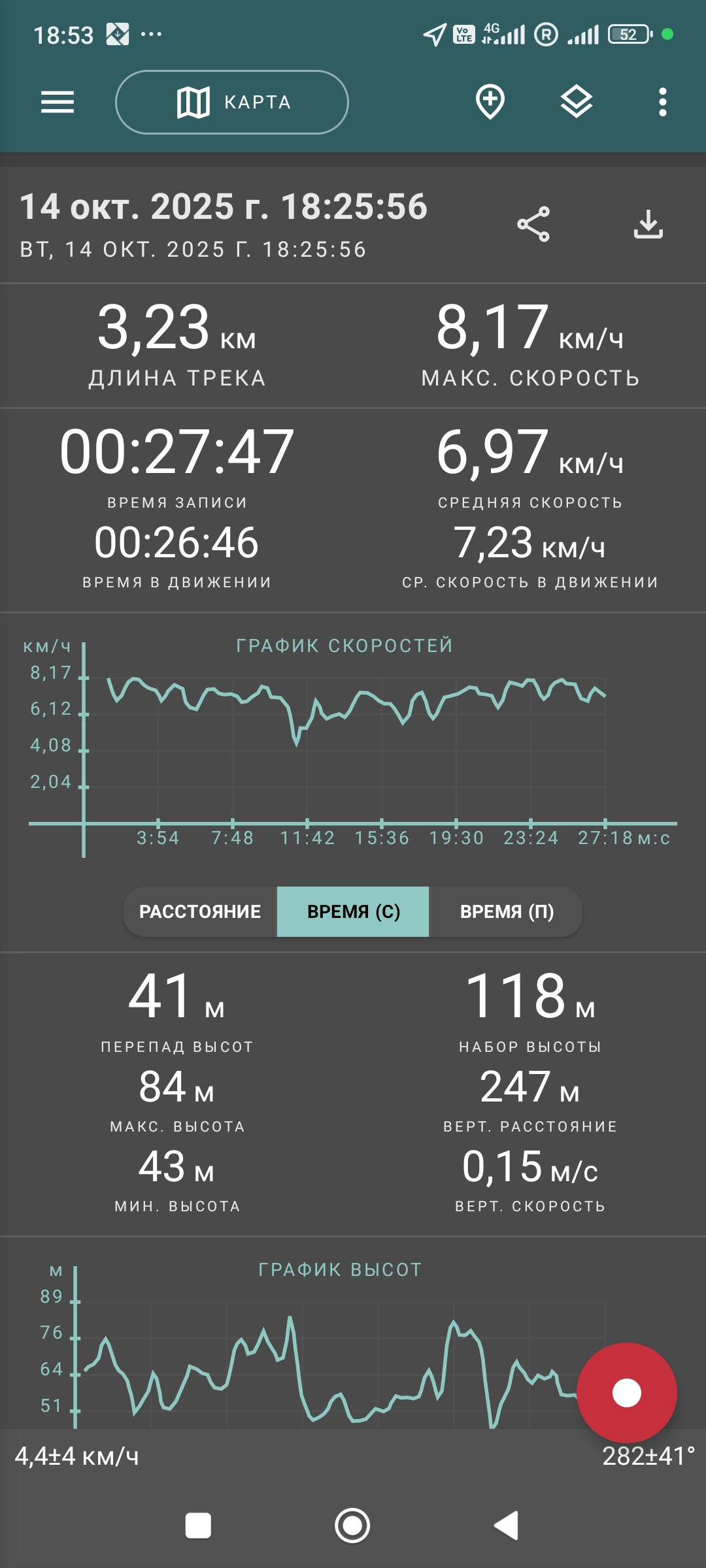Select the Время (С) chart mode

pyautogui.click(x=353, y=911)
